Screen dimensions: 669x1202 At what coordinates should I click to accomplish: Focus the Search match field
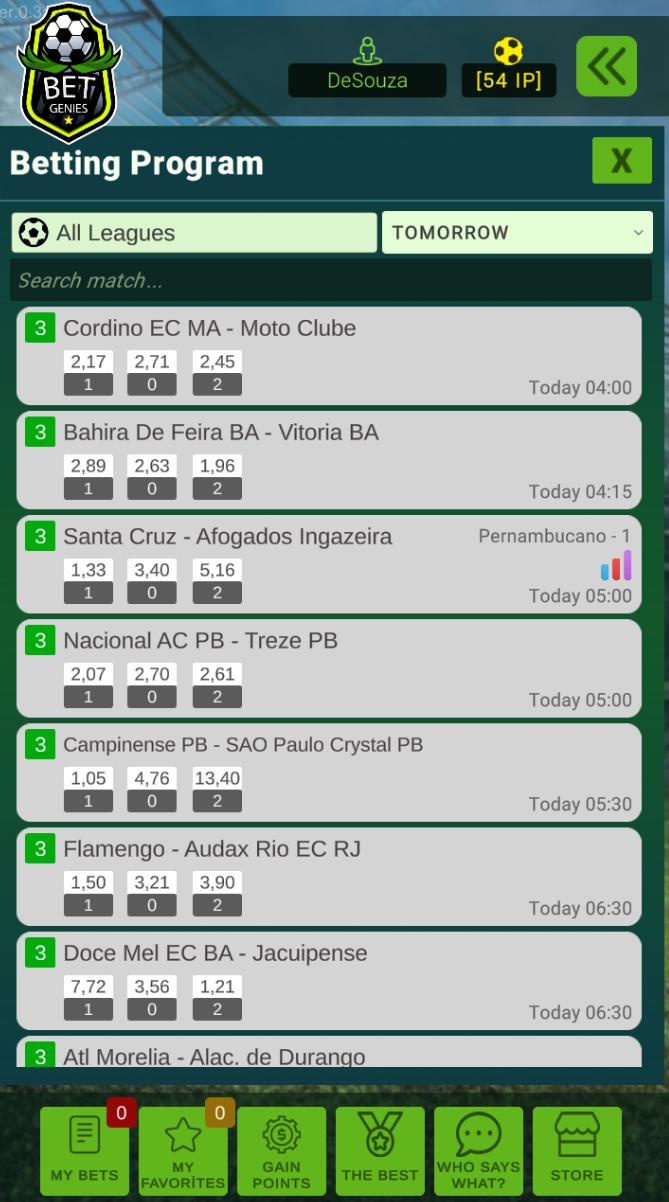pyautogui.click(x=330, y=281)
